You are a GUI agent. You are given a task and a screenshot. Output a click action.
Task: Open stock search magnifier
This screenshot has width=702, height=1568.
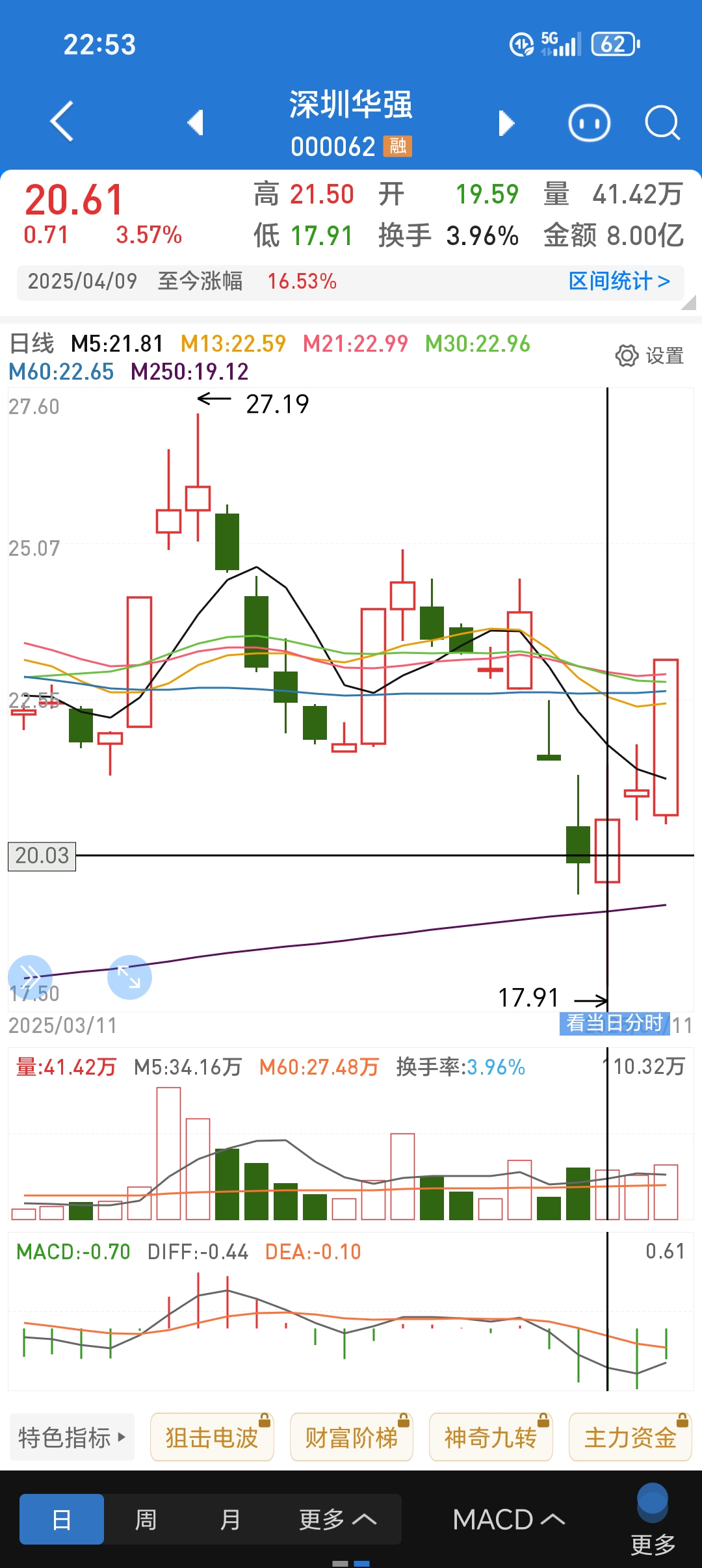662,123
